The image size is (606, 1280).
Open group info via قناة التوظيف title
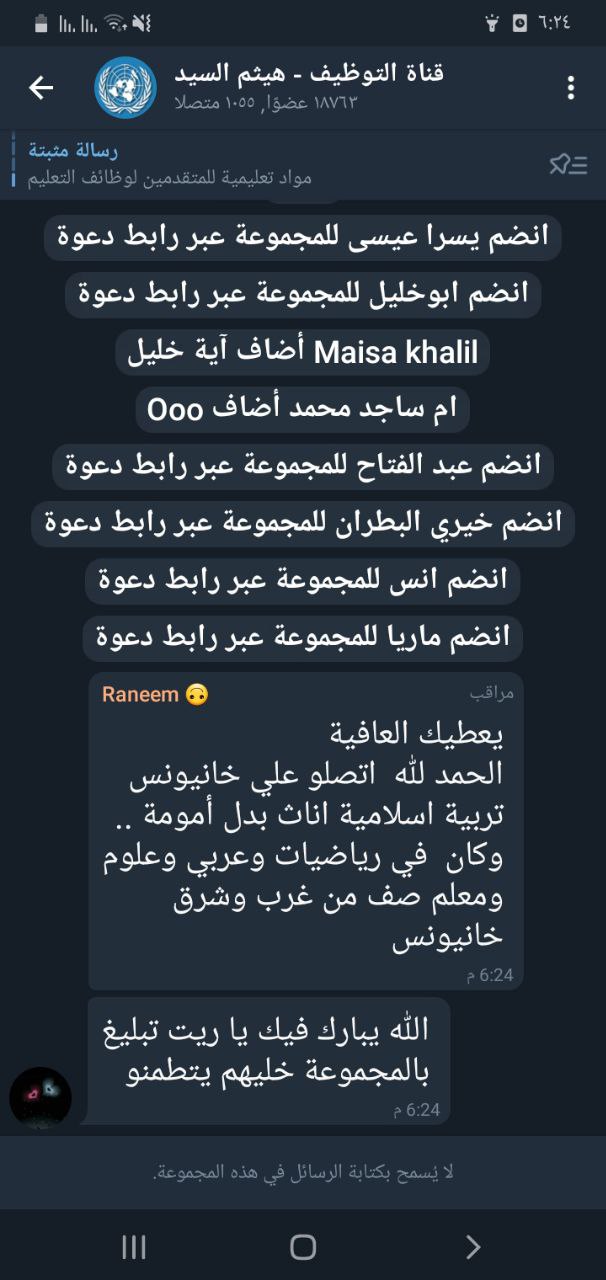[x=308, y=74]
